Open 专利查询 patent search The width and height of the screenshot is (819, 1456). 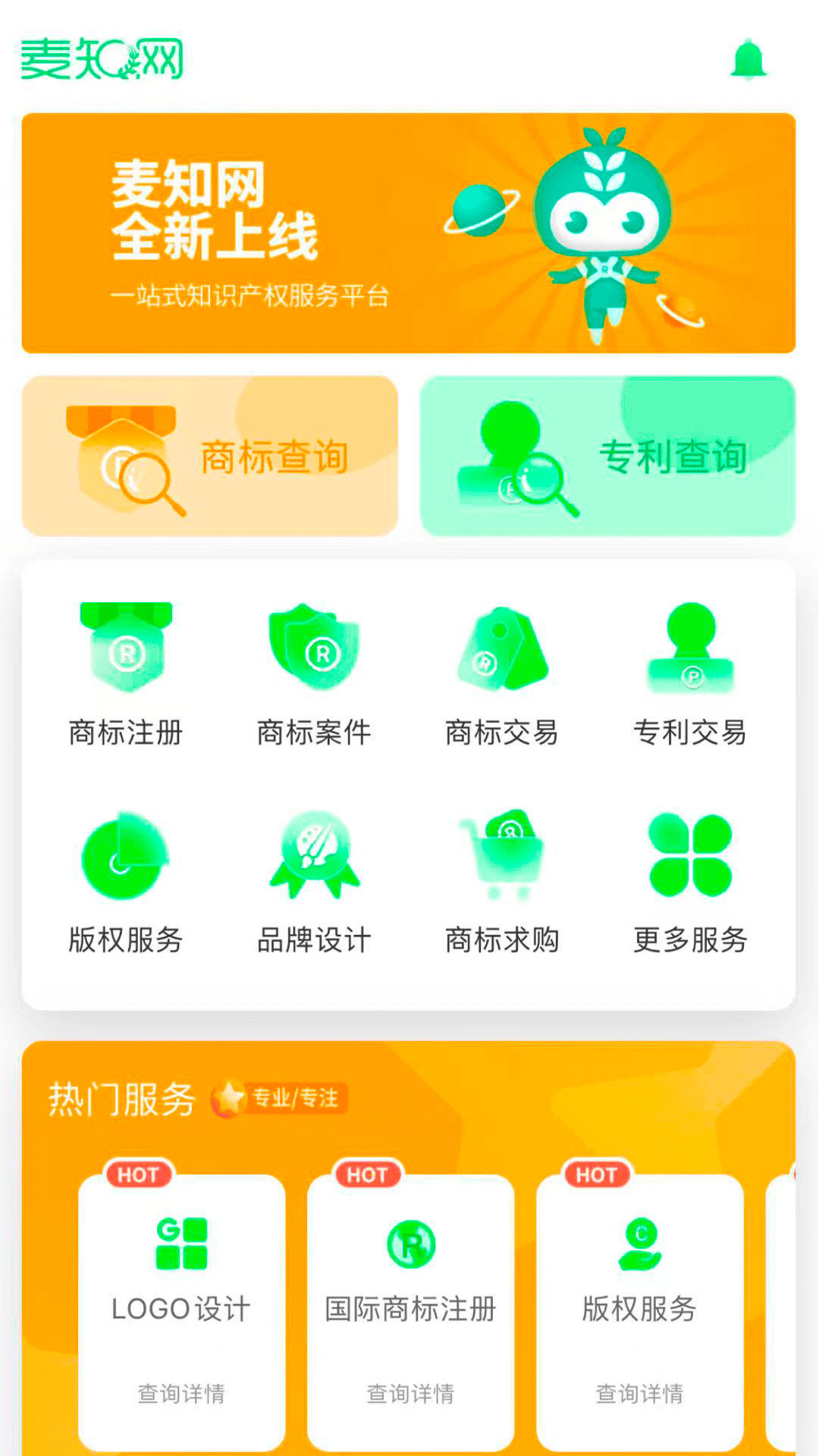click(608, 457)
